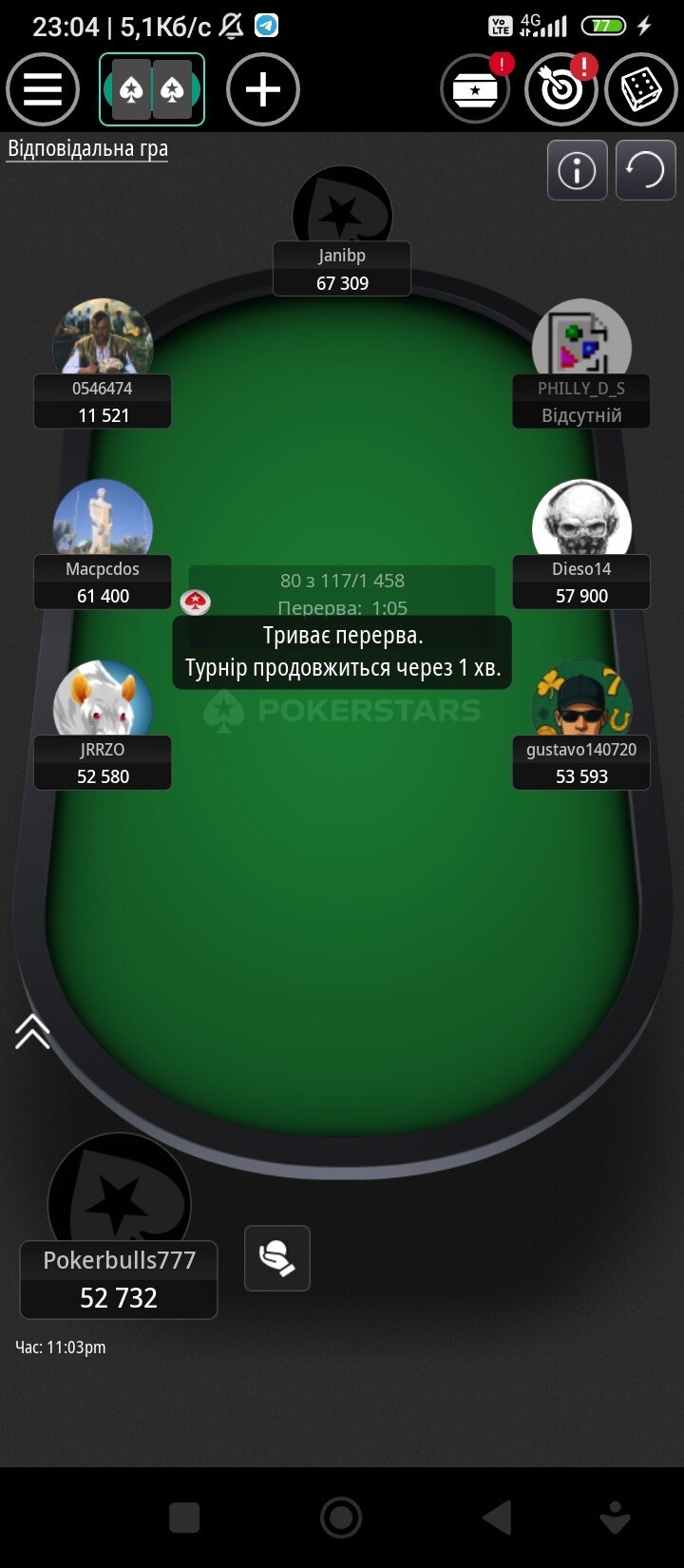Viewport: 684px width, 1568px height.
Task: Open the dice games icon
Action: click(641, 90)
